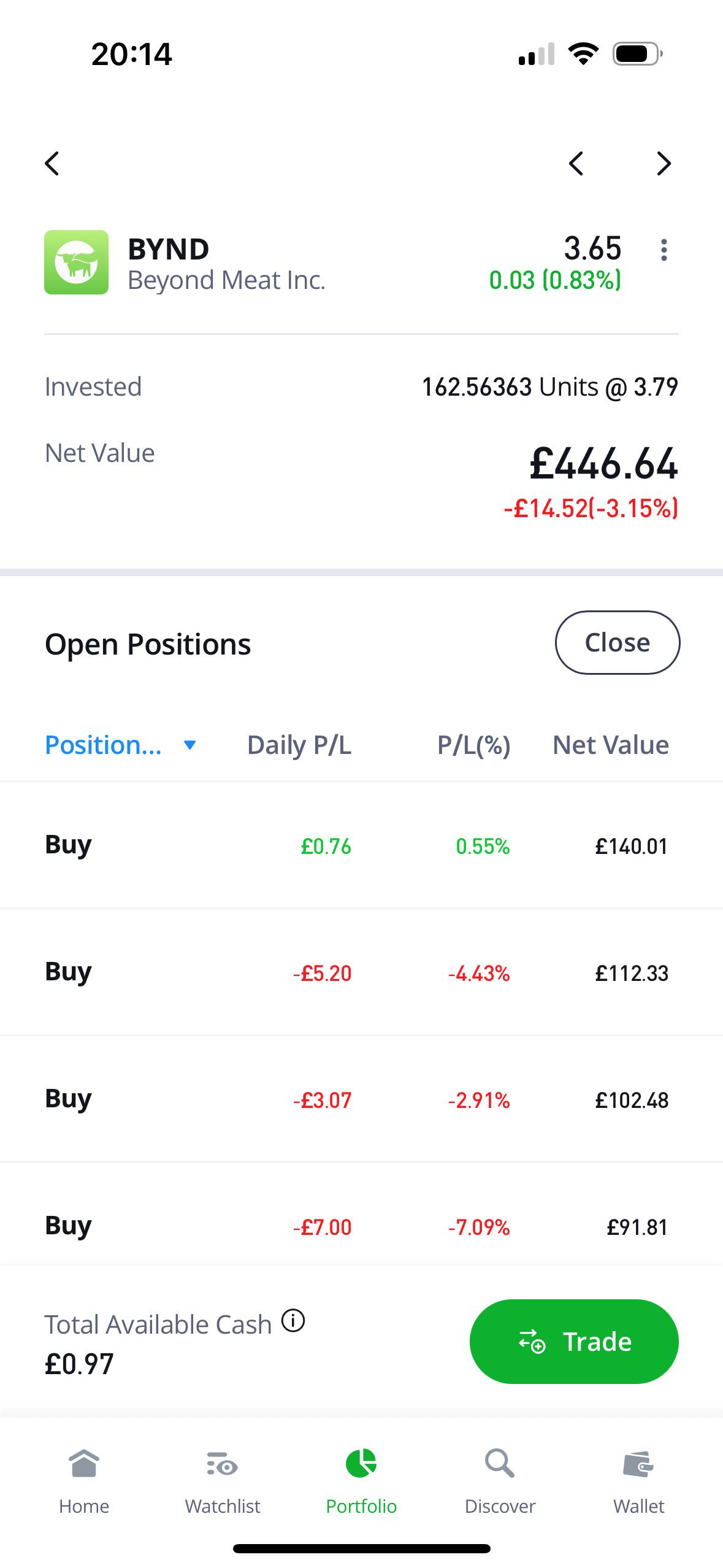This screenshot has height=1568, width=723.
Task: Tap the Daily P/L column header
Action: (x=298, y=745)
